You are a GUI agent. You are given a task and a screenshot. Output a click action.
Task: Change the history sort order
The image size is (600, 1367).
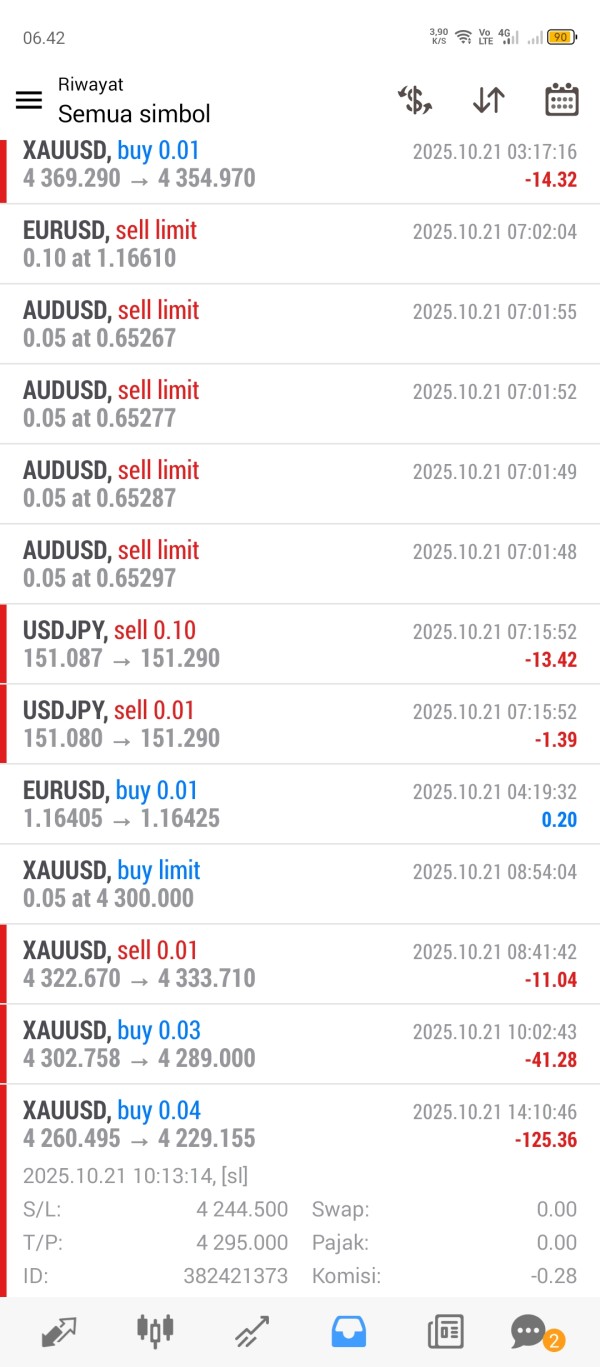(488, 100)
